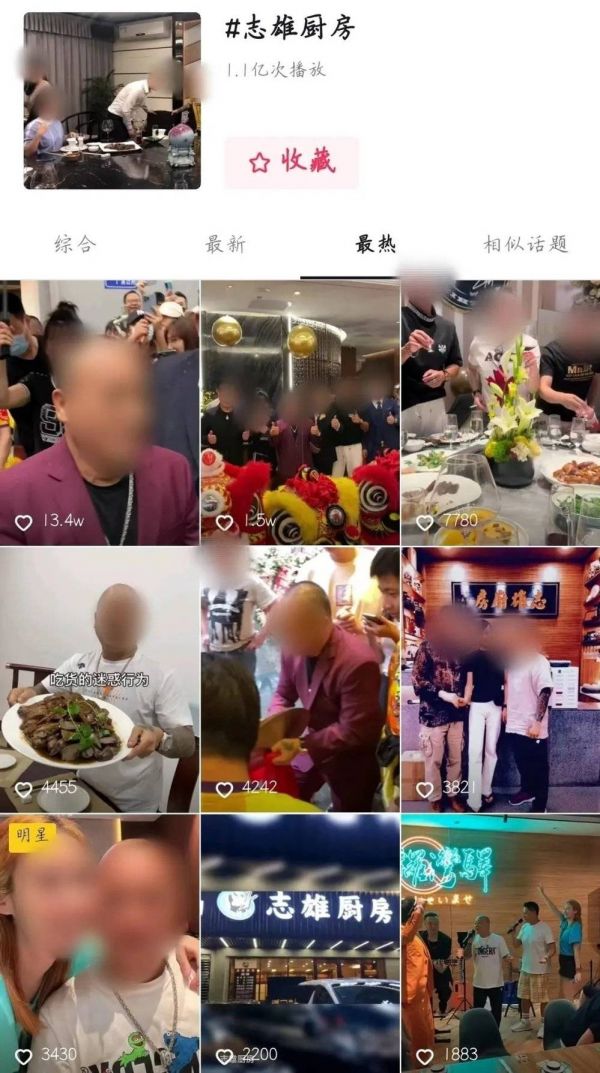Switch to the 综合 tab
Image resolution: width=600 pixels, height=1073 pixels.
tap(75, 244)
